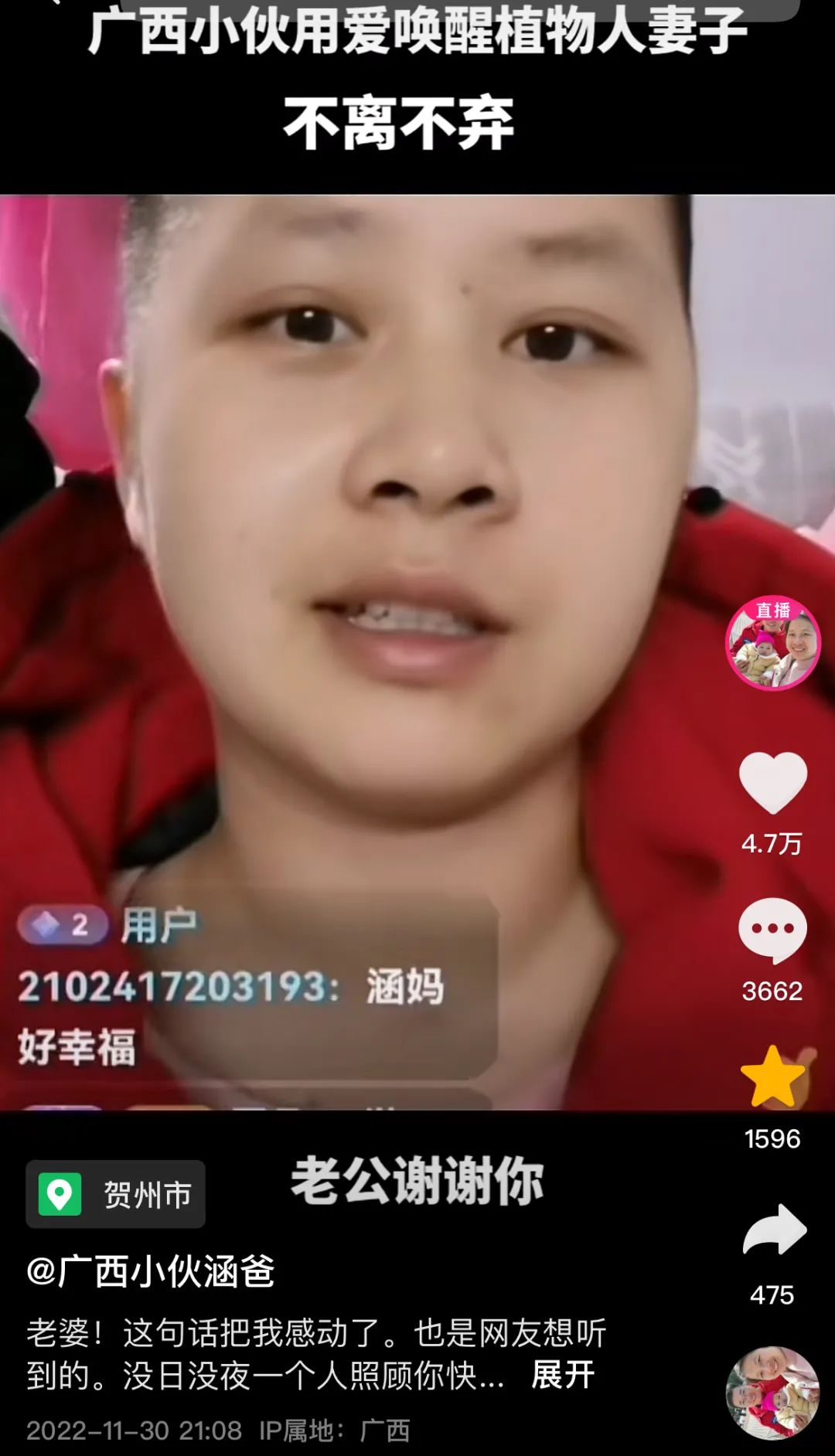Share this video using the arrow icon
Screen dimensions: 835x1456
pyautogui.click(x=774, y=1230)
